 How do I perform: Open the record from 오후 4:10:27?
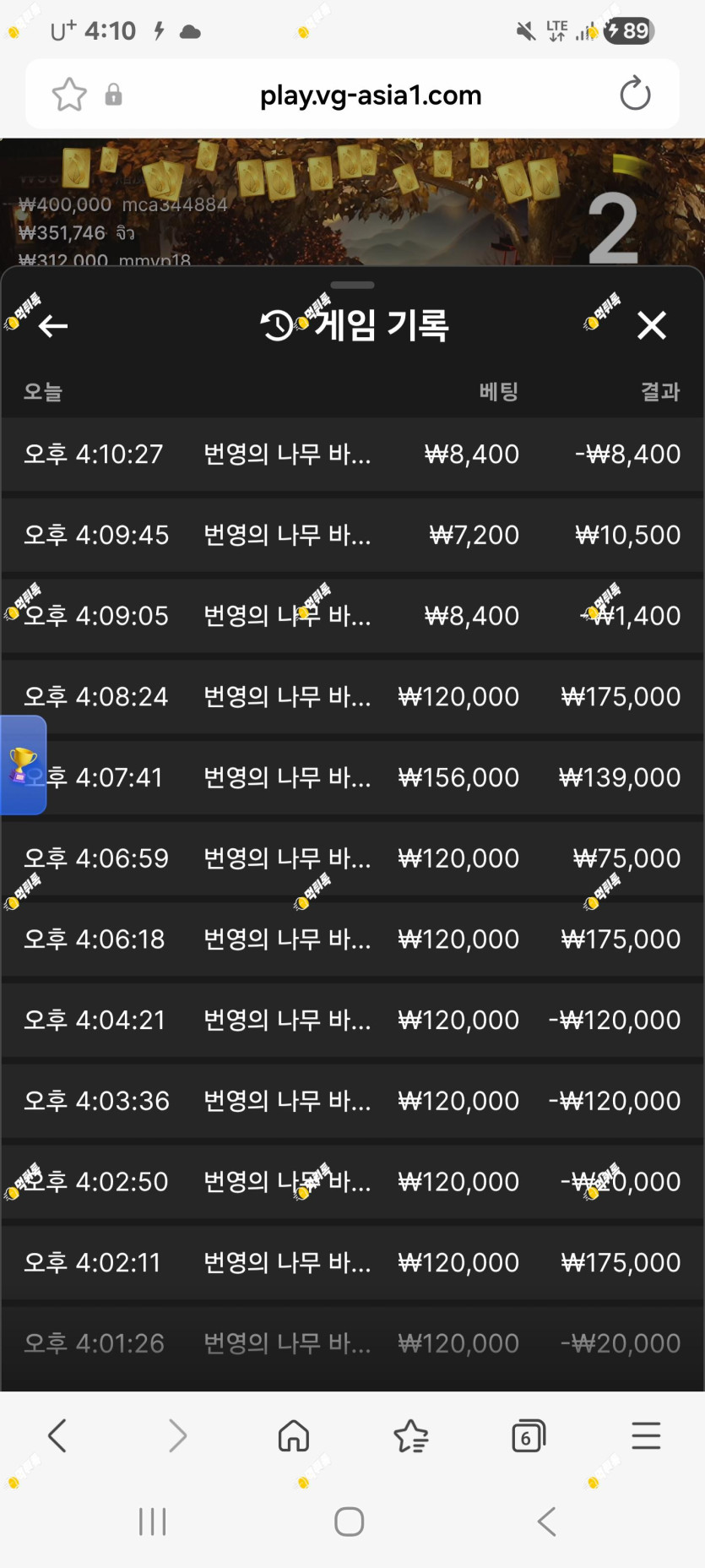[352, 455]
